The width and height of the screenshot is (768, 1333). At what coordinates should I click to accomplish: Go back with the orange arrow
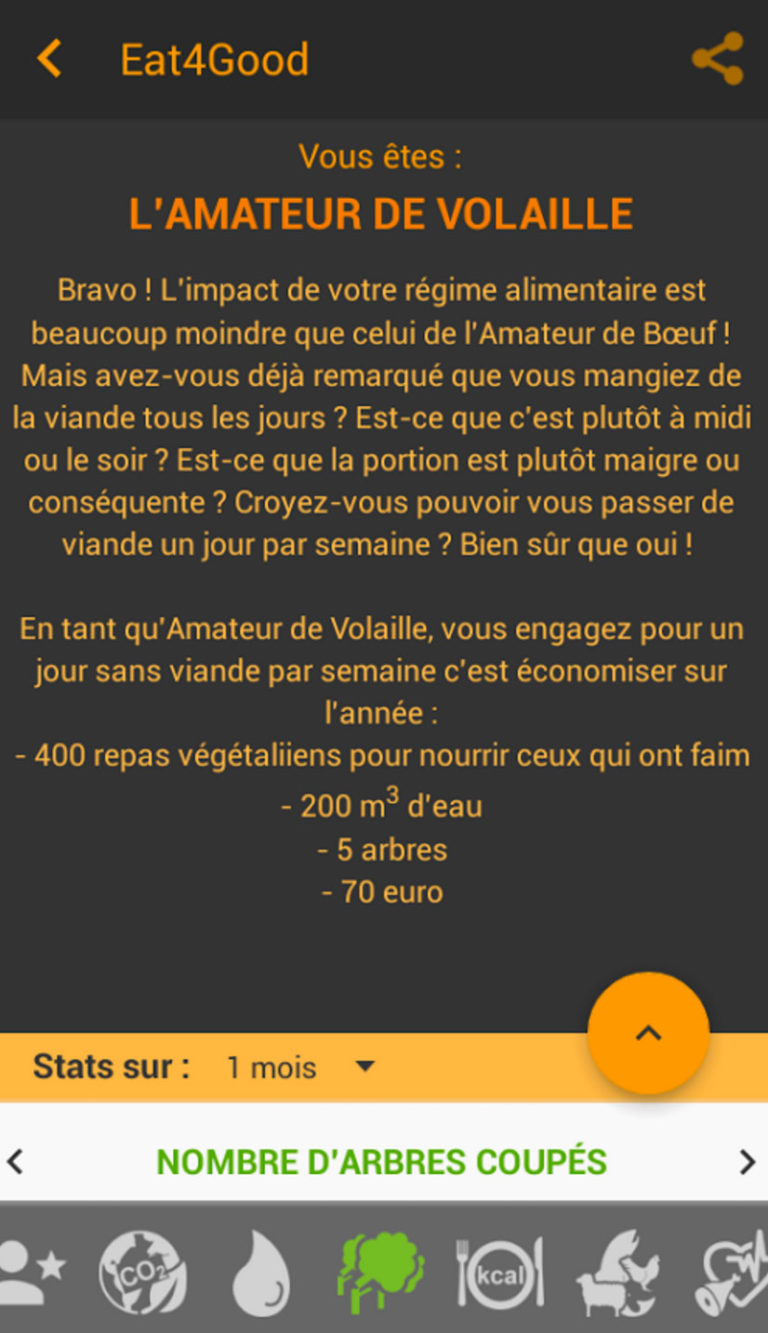click(x=49, y=59)
